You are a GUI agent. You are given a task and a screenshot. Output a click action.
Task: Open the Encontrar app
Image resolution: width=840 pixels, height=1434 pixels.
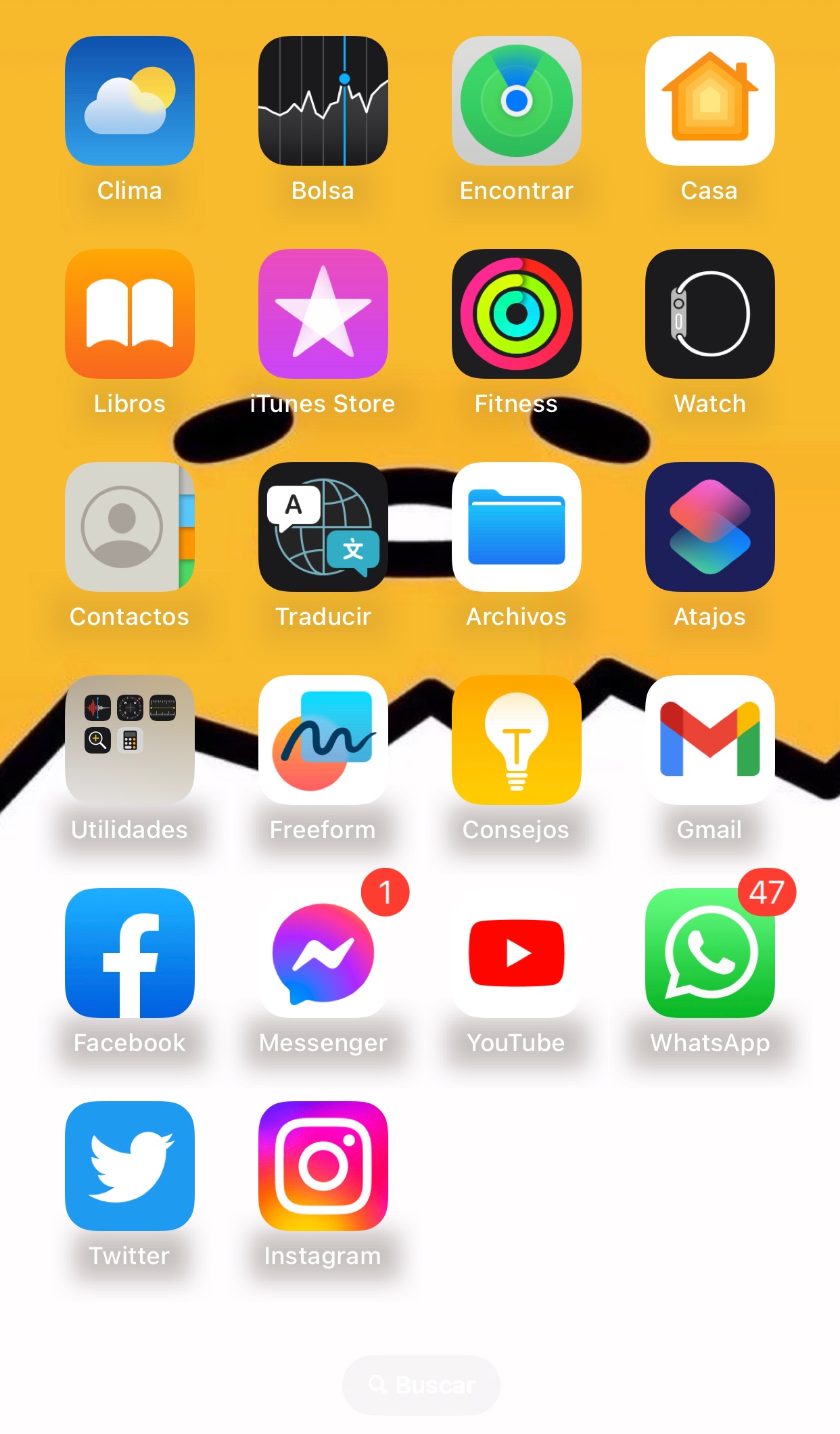coord(516,101)
